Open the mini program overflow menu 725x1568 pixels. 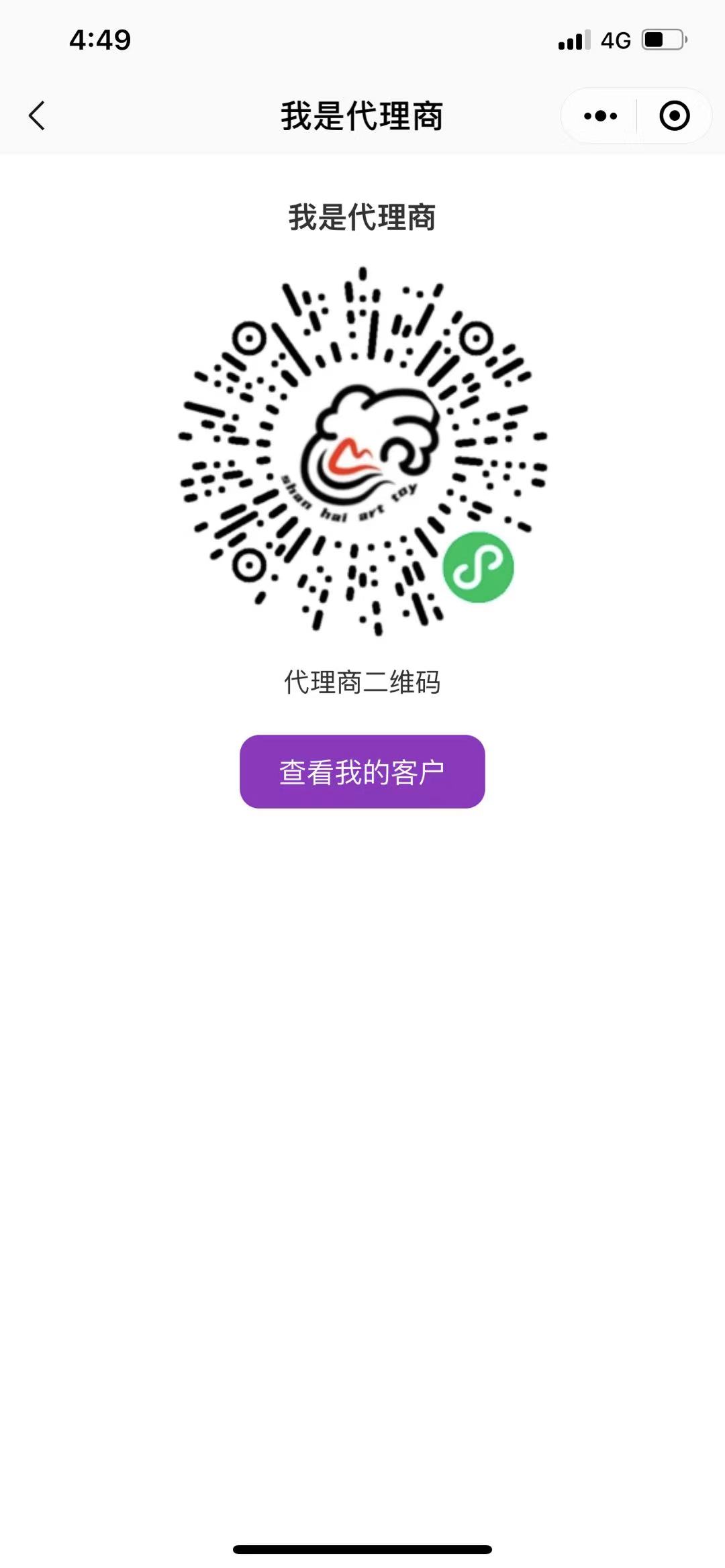click(600, 116)
